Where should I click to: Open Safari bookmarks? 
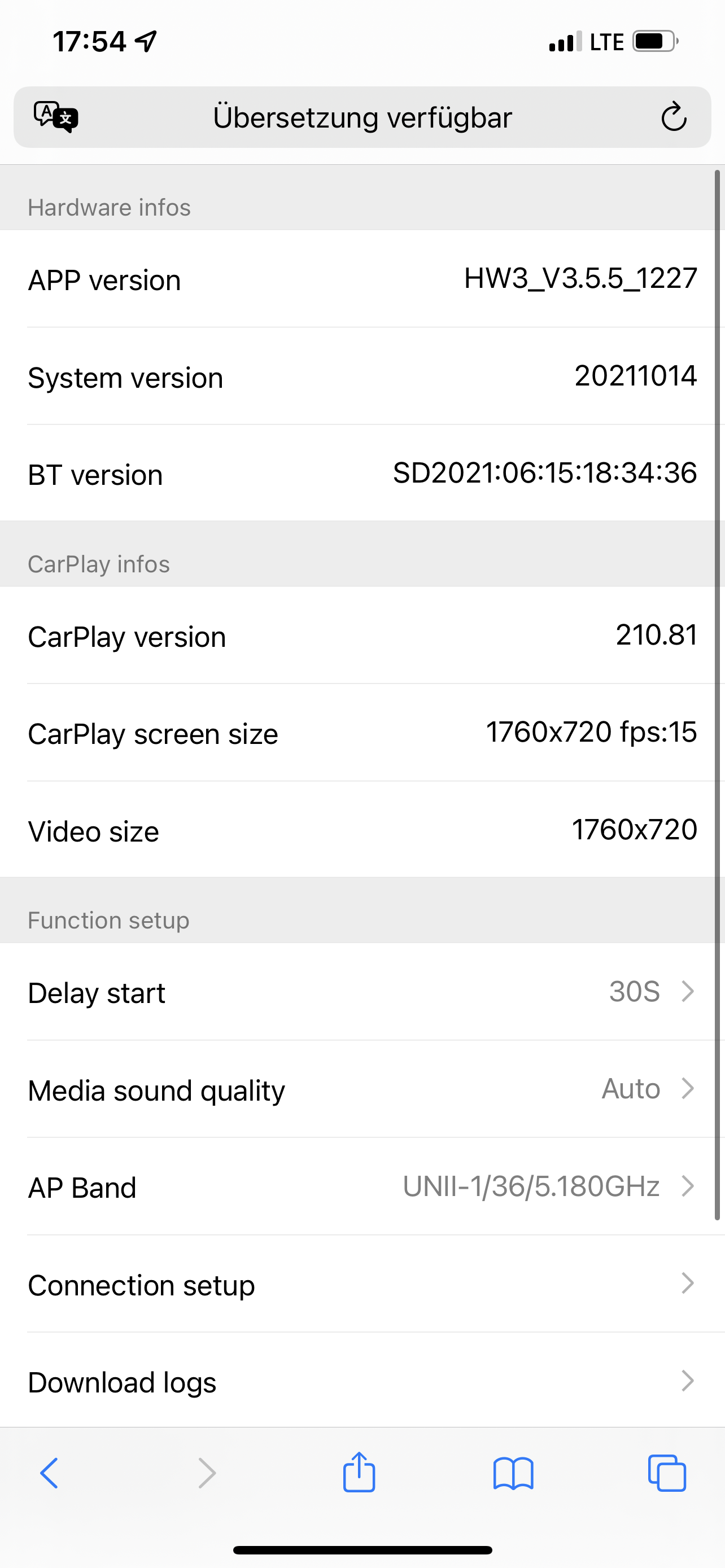click(x=513, y=1474)
